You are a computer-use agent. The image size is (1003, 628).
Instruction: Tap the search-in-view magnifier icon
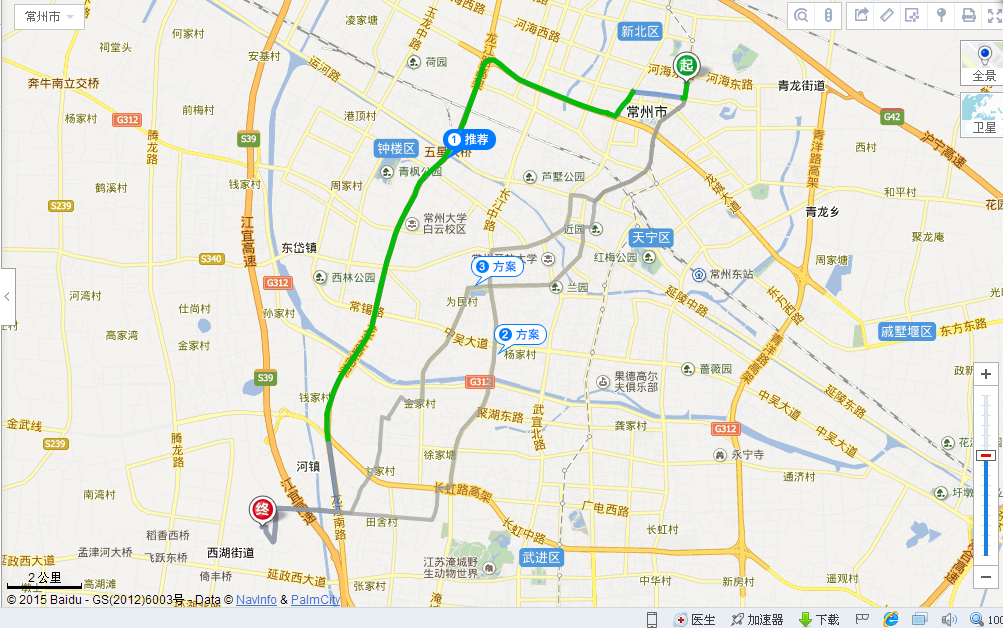pos(802,15)
